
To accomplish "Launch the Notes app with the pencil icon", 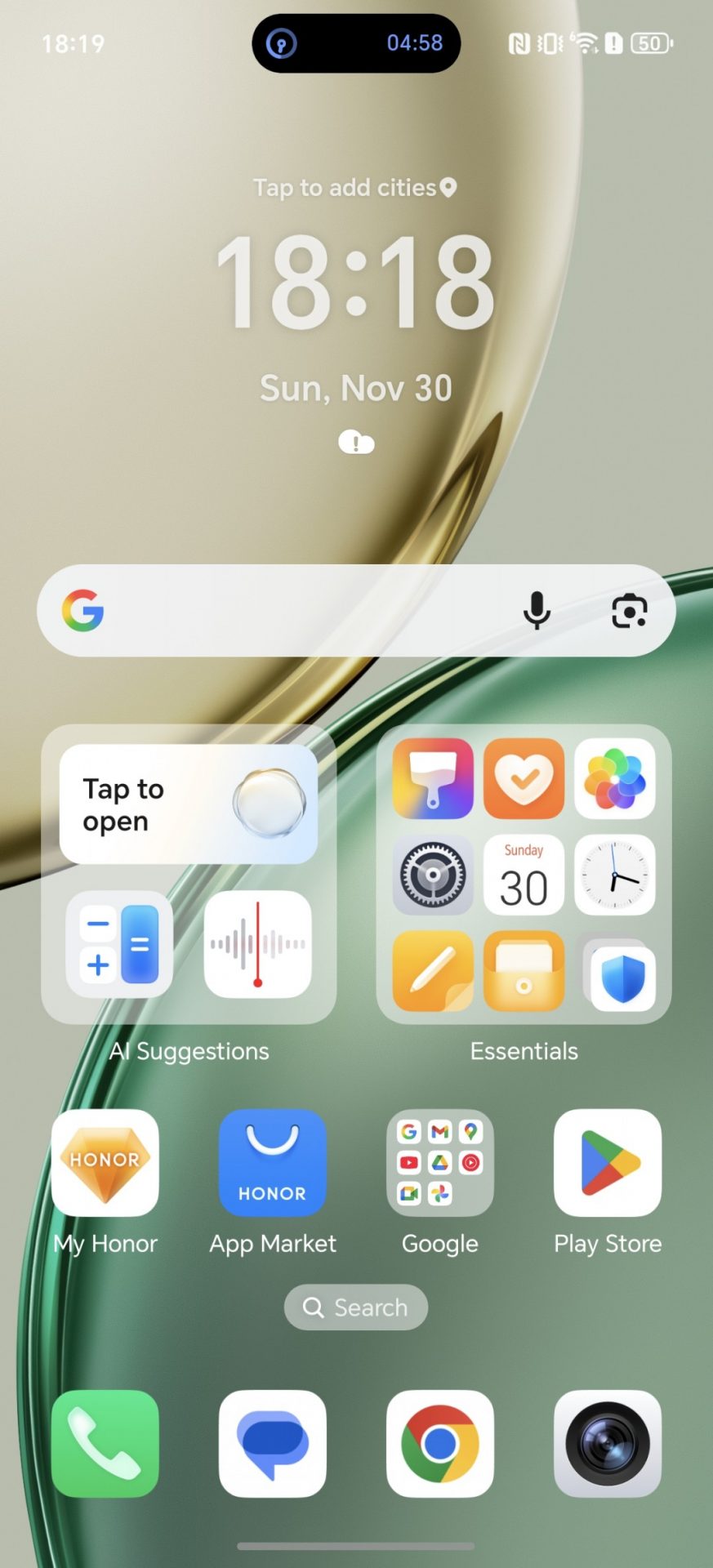I will [x=433, y=971].
